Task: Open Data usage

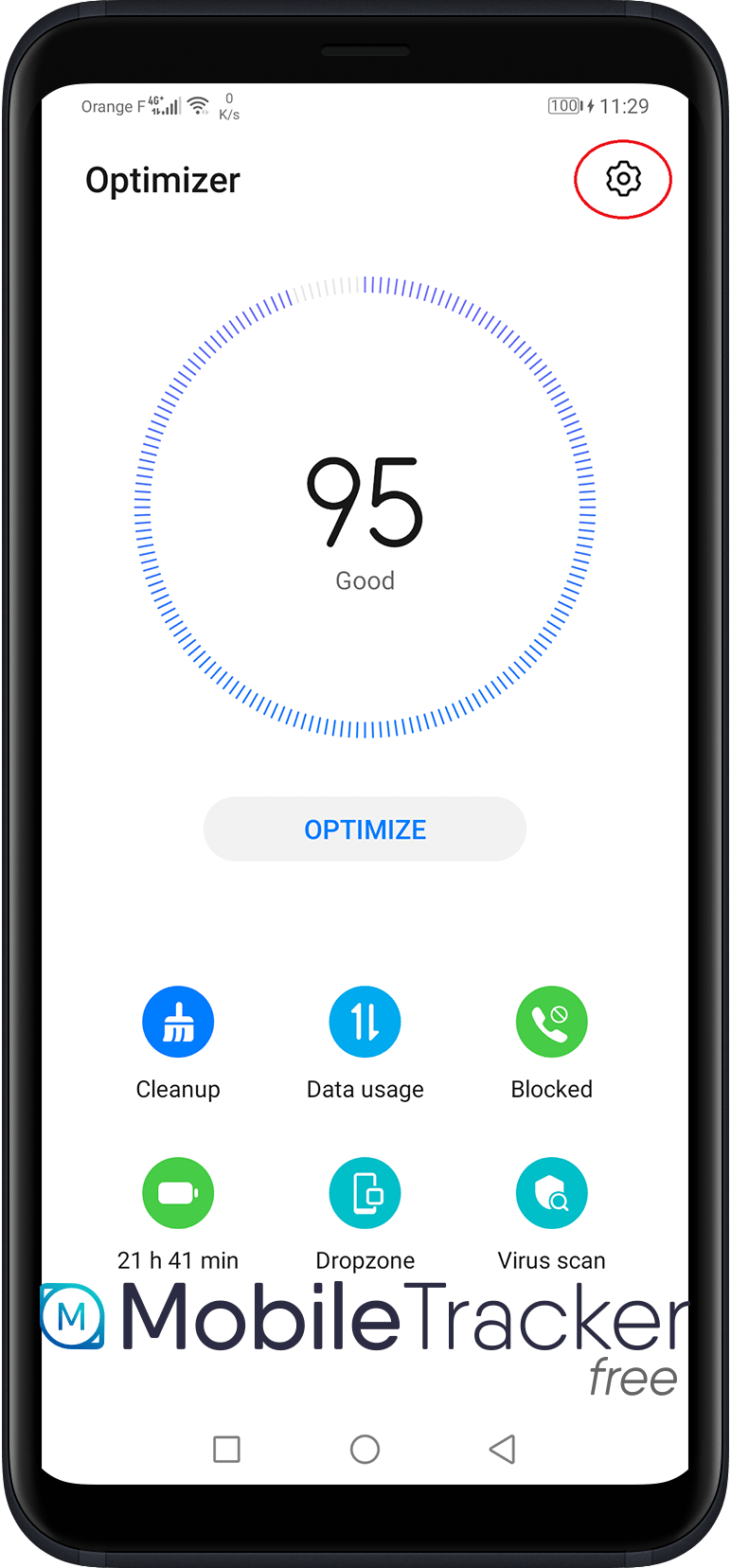Action: pyautogui.click(x=365, y=1023)
